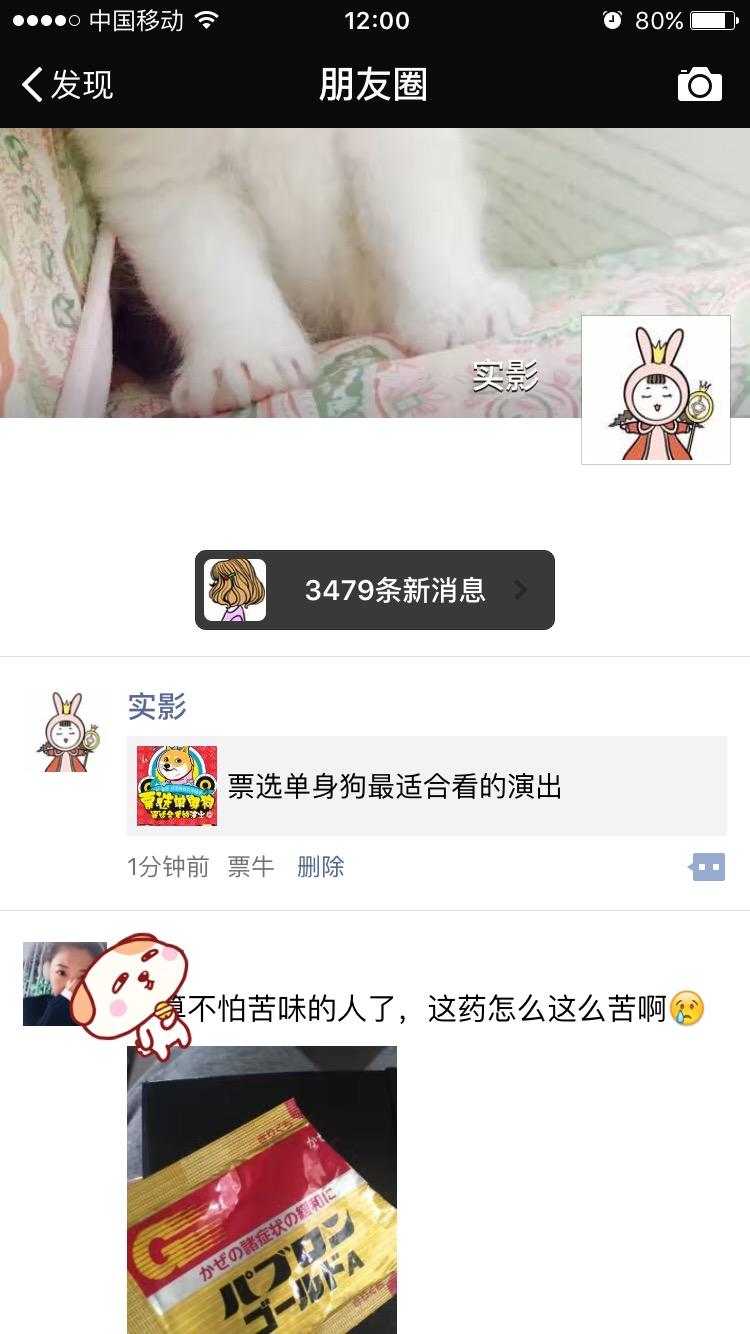Screen dimensions: 750x1334
Task: Go back to 发现
Action: [68, 85]
